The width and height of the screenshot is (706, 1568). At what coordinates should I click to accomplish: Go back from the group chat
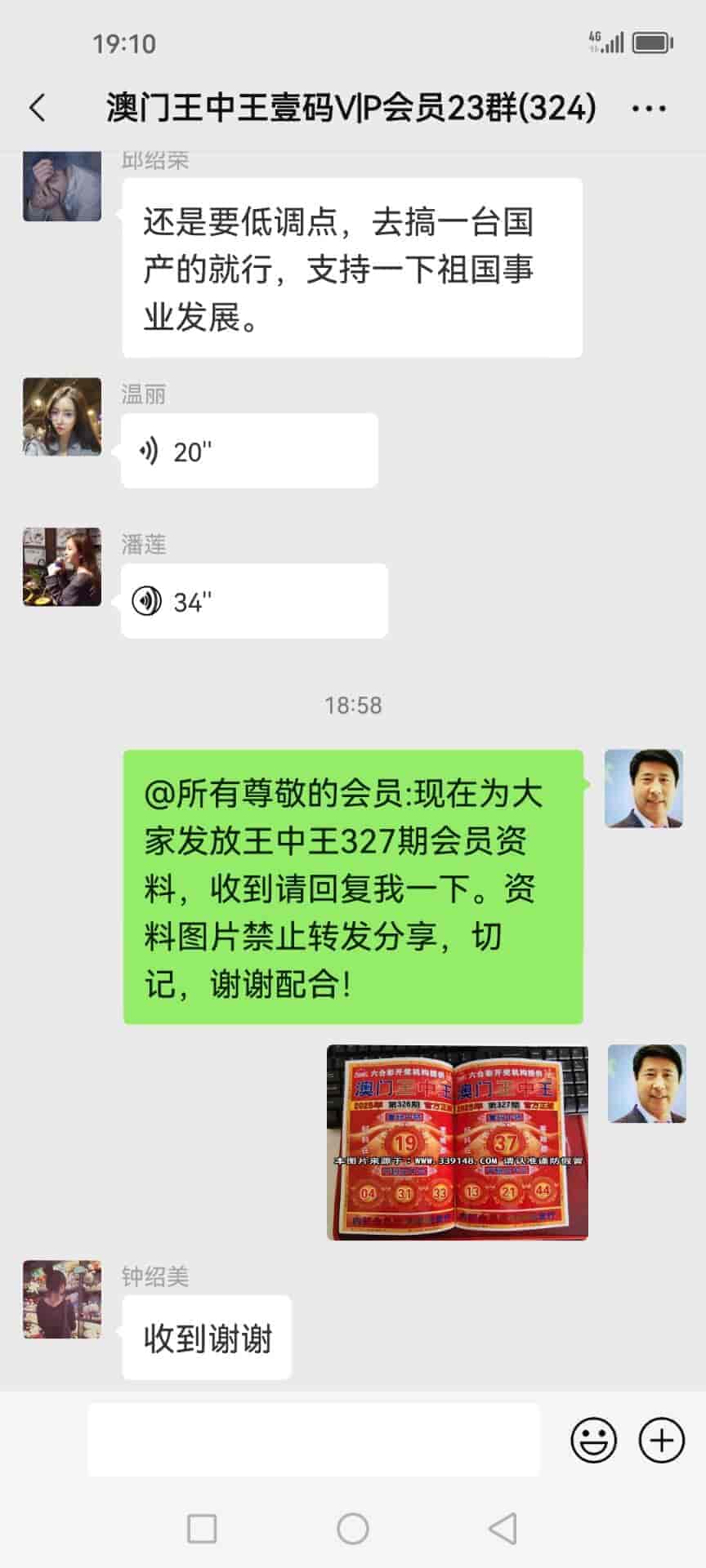38,108
